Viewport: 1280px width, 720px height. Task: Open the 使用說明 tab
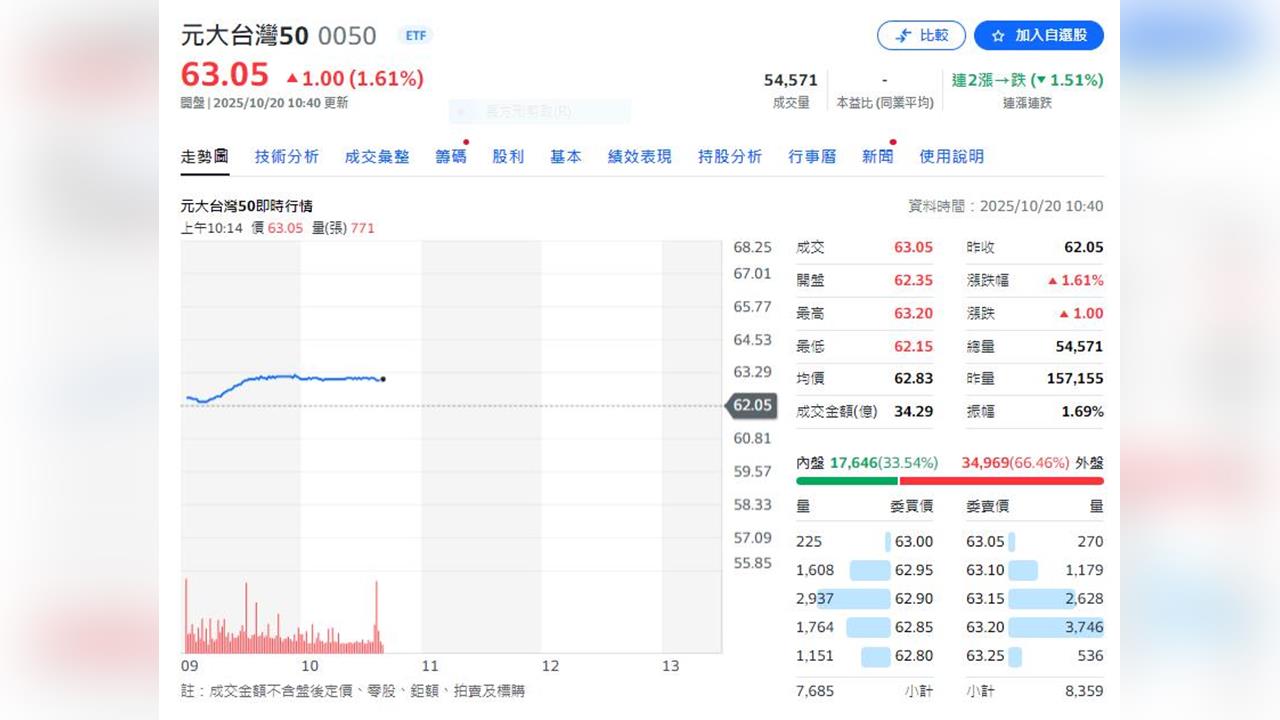[x=951, y=156]
